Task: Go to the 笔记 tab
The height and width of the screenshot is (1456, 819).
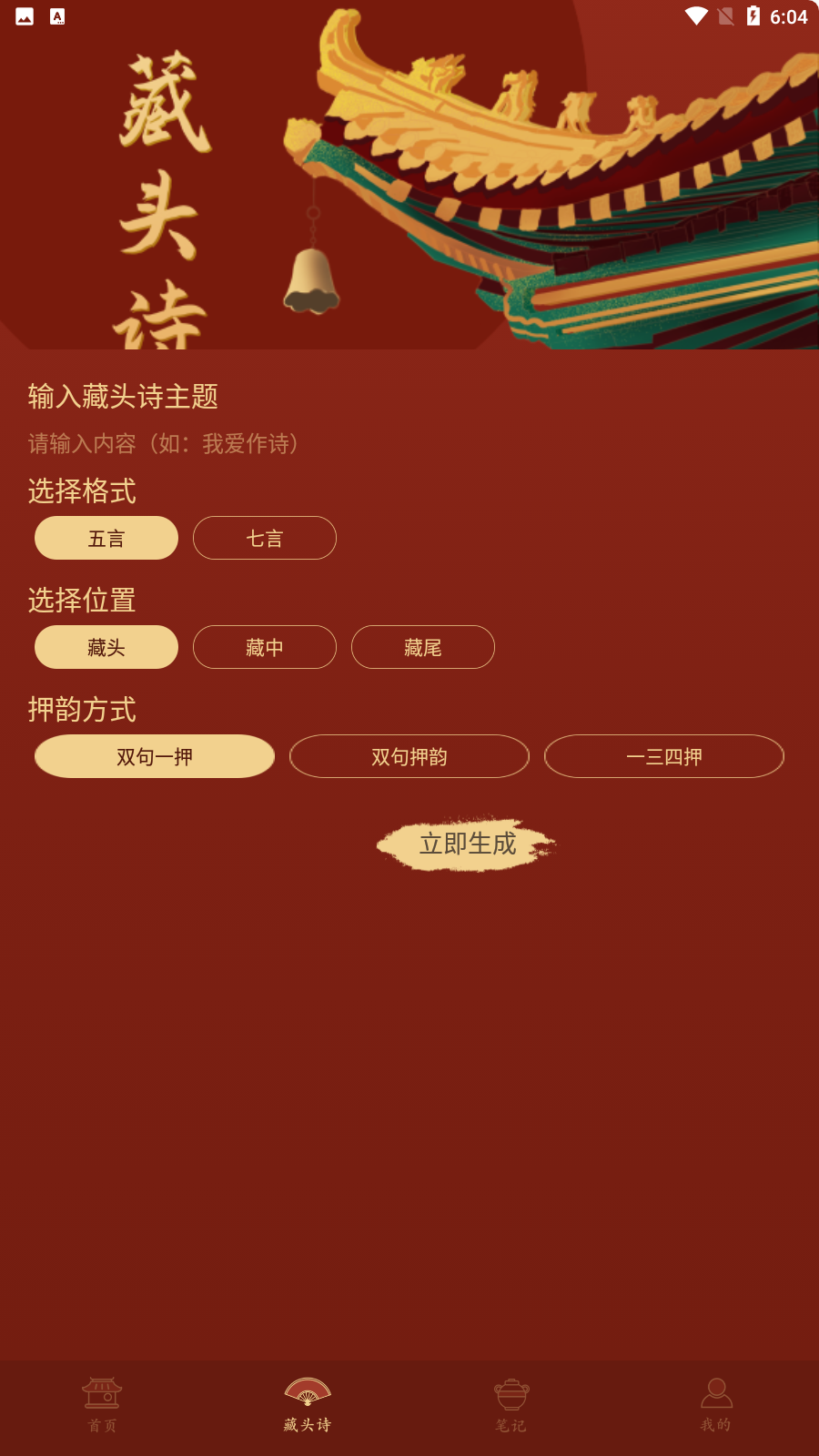Action: [511, 1405]
